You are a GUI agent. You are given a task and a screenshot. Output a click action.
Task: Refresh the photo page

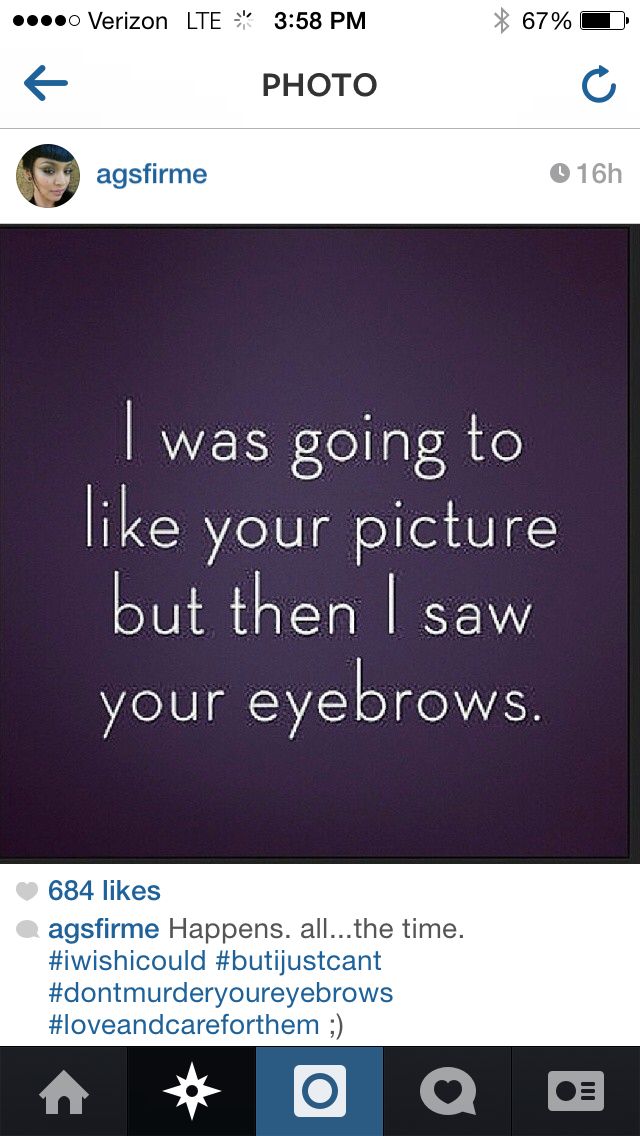click(x=598, y=86)
